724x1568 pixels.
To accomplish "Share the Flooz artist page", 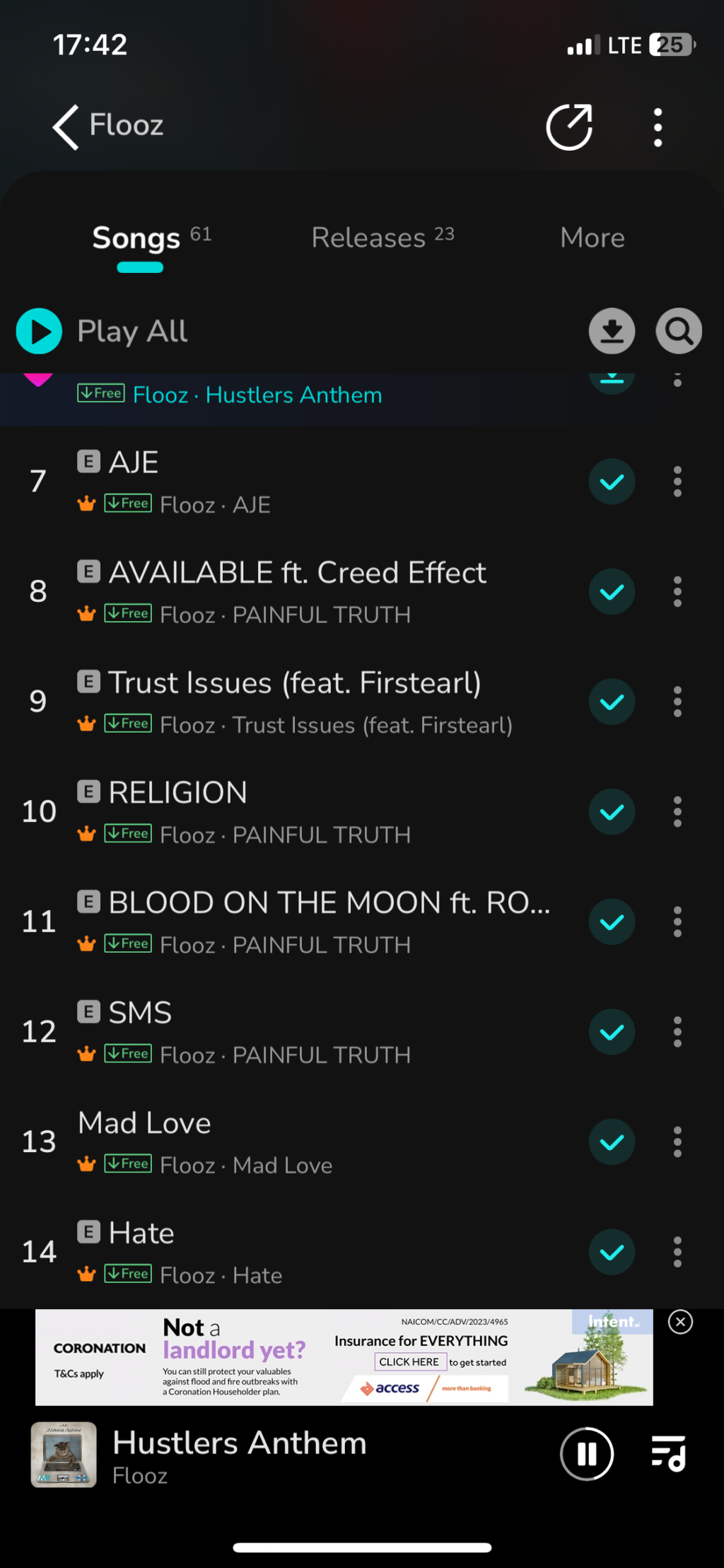I will click(569, 127).
